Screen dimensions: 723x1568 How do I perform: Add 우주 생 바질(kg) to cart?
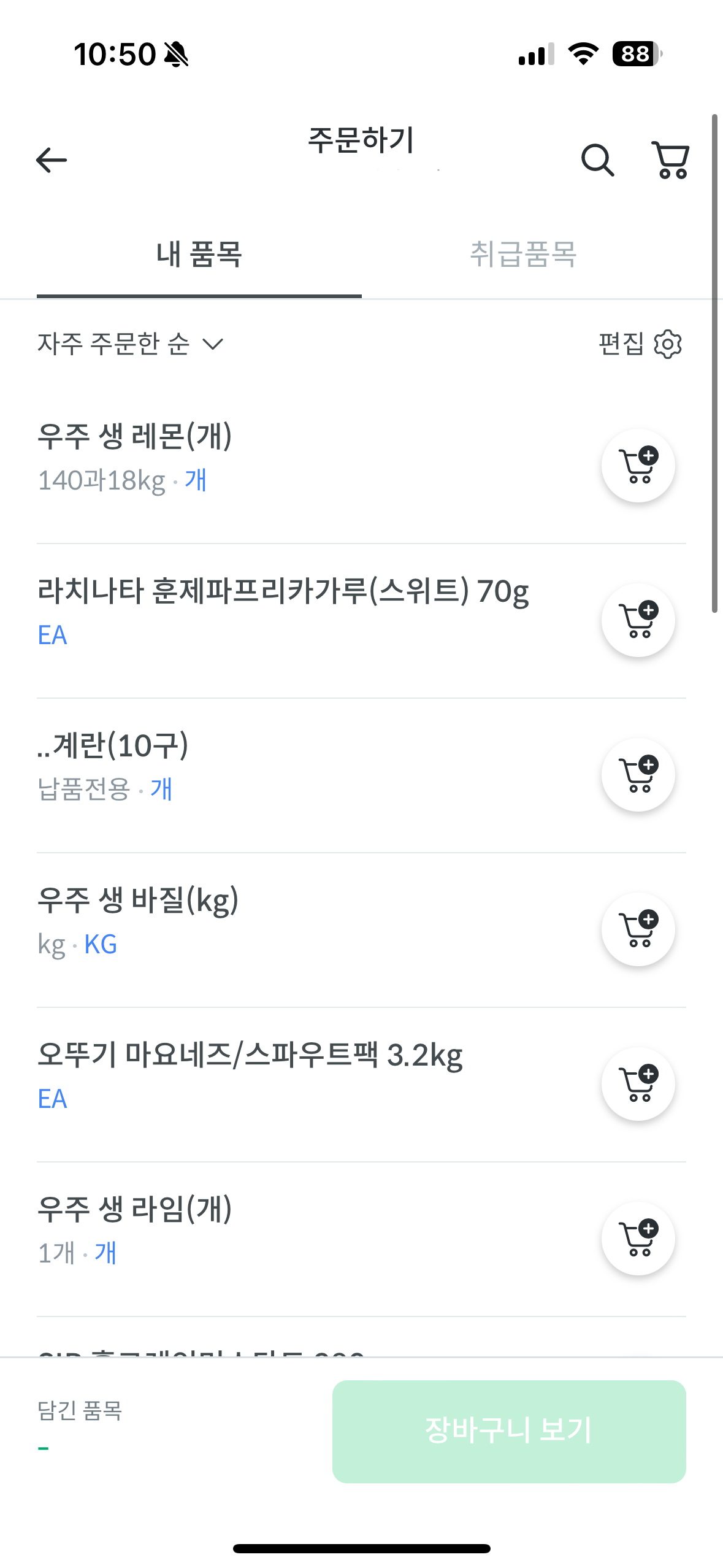[x=638, y=930]
